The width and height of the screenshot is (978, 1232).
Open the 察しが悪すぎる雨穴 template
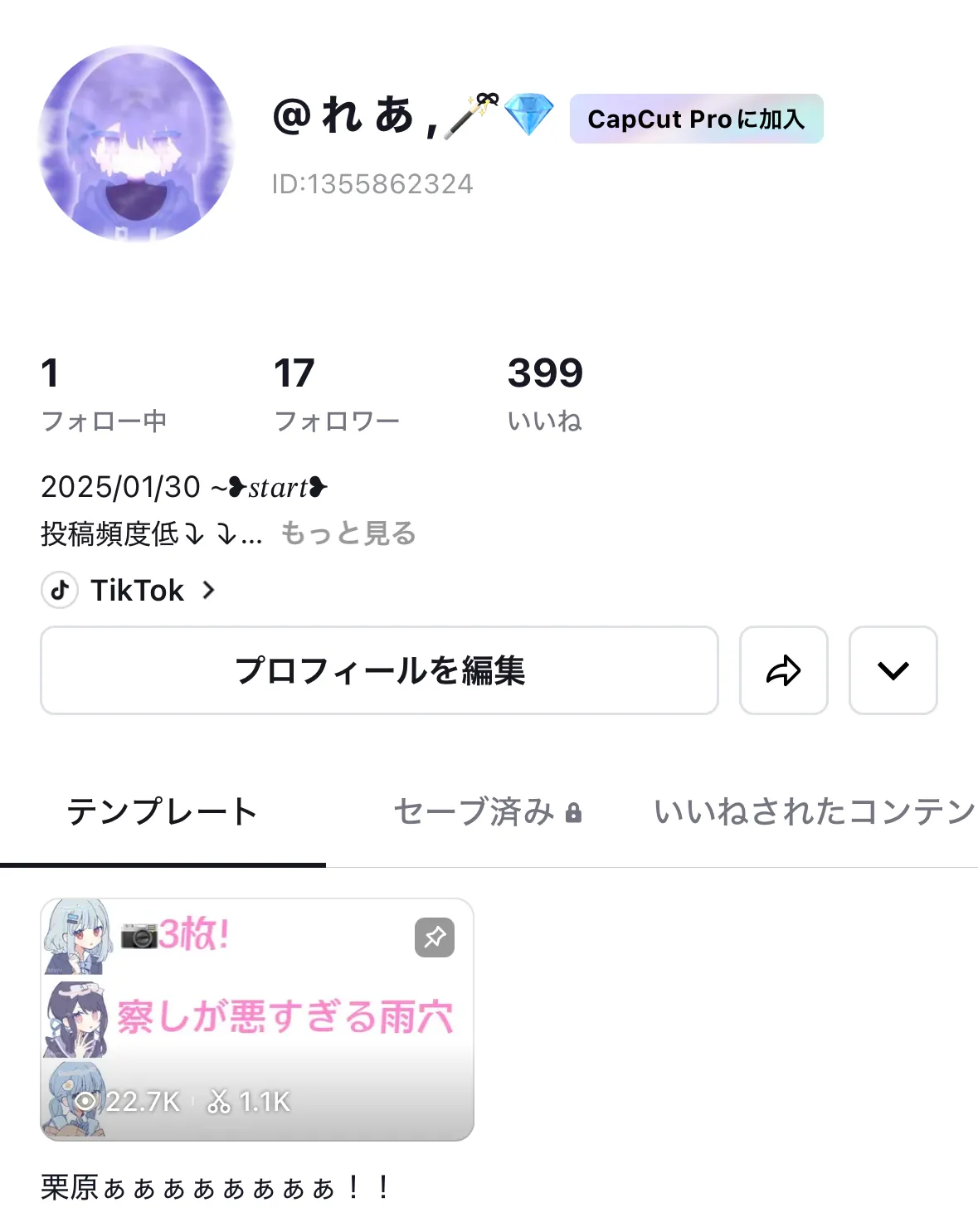tap(256, 1019)
